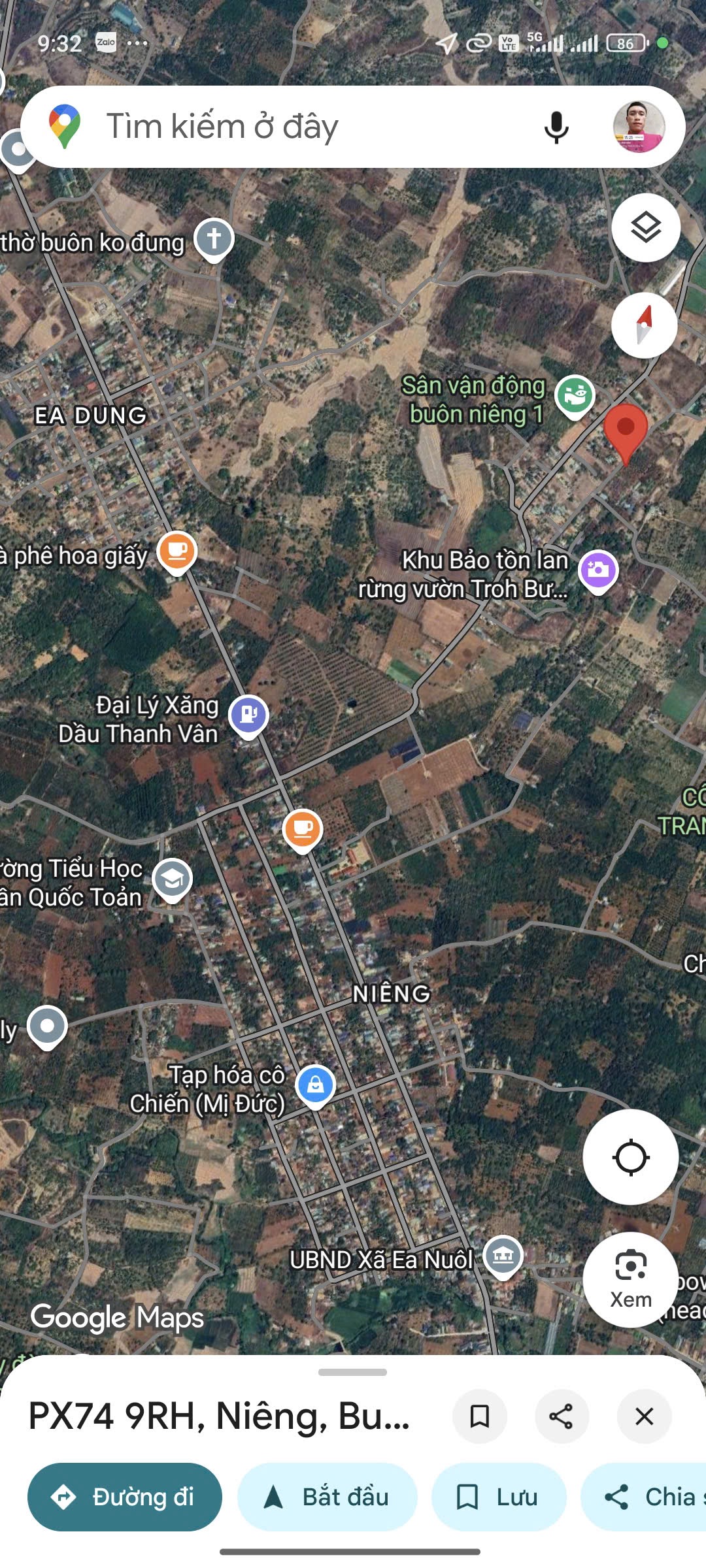Screen dimensions: 706x1568
Task: Open the cà phê hoa giấy marker
Action: (x=177, y=551)
